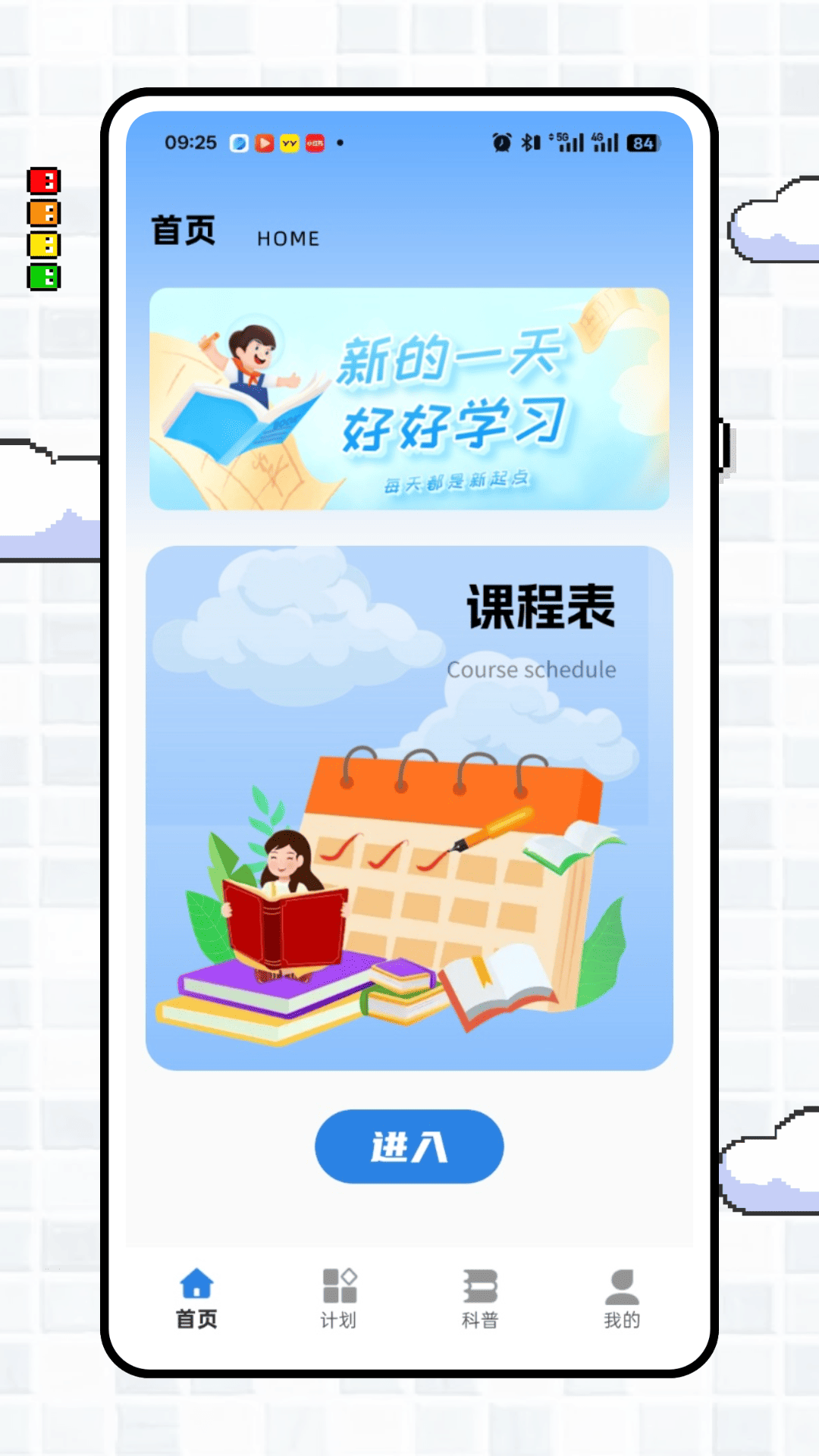Tap the 小红书 app icon in status bar
Screen dimensions: 819x1456
coord(315,143)
